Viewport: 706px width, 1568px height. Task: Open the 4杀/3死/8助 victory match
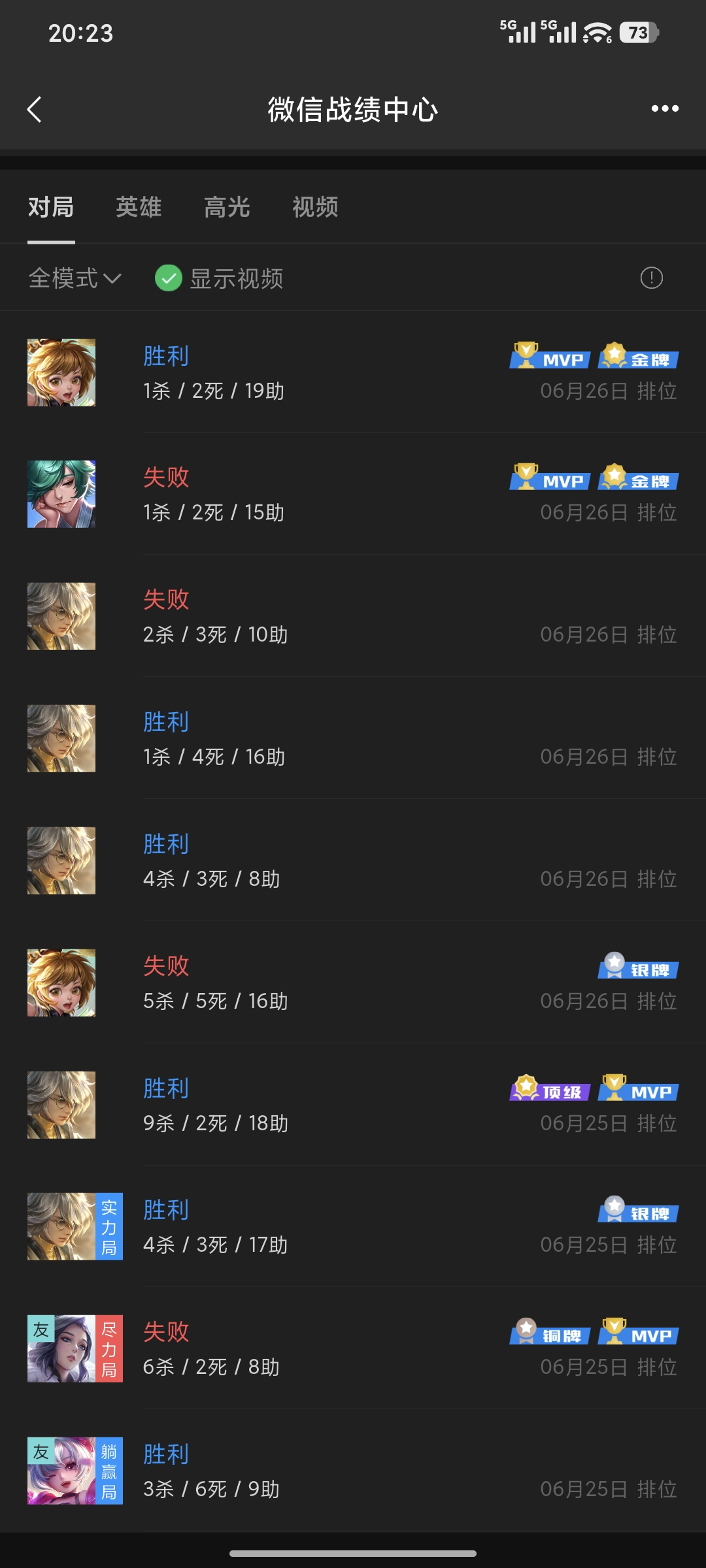353,860
